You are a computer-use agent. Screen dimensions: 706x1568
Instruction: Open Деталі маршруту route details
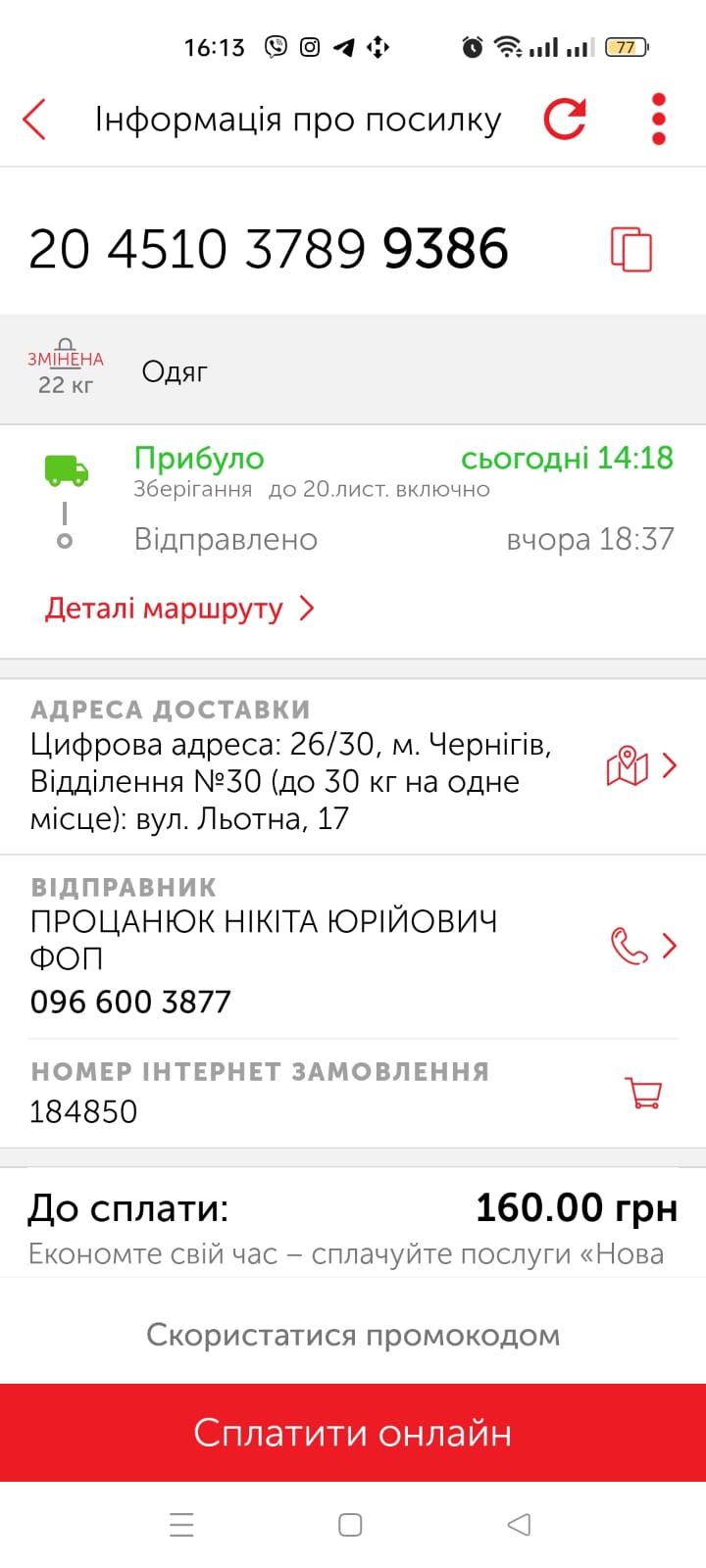pyautogui.click(x=180, y=609)
